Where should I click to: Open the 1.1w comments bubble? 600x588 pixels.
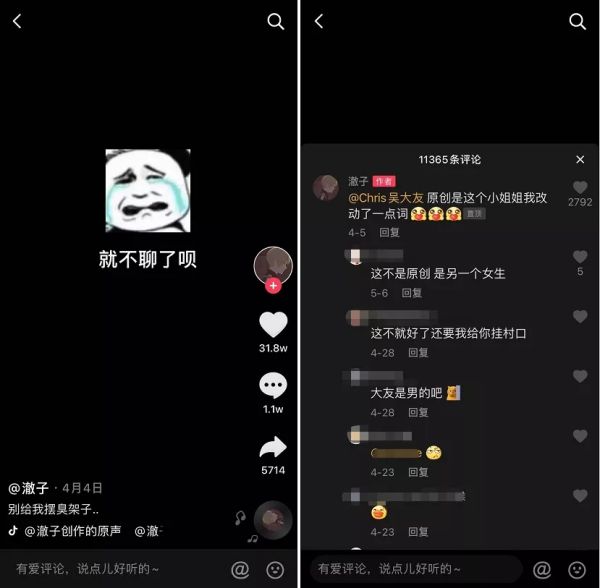[272, 386]
